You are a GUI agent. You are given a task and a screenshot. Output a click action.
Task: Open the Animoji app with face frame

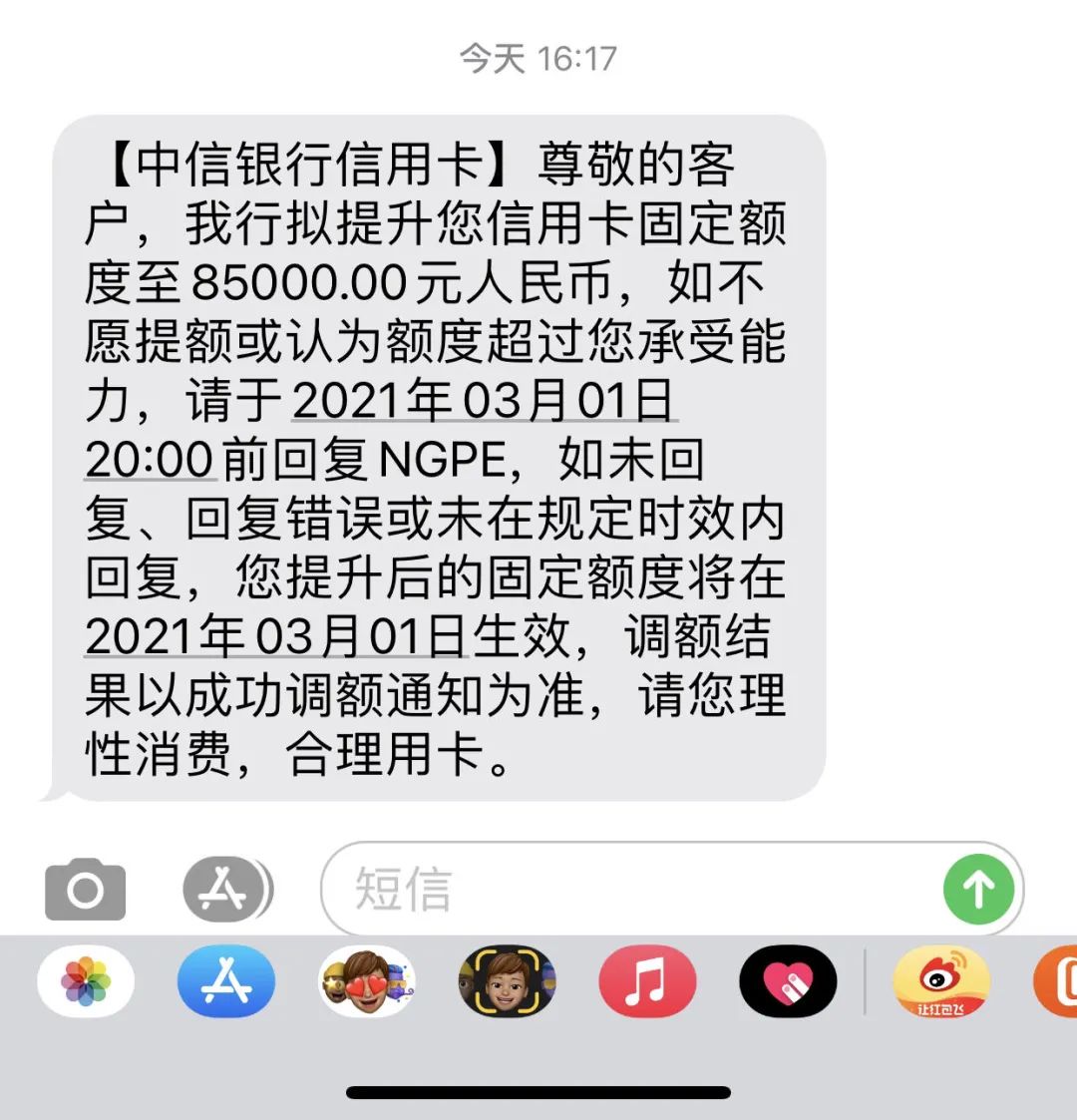point(507,981)
